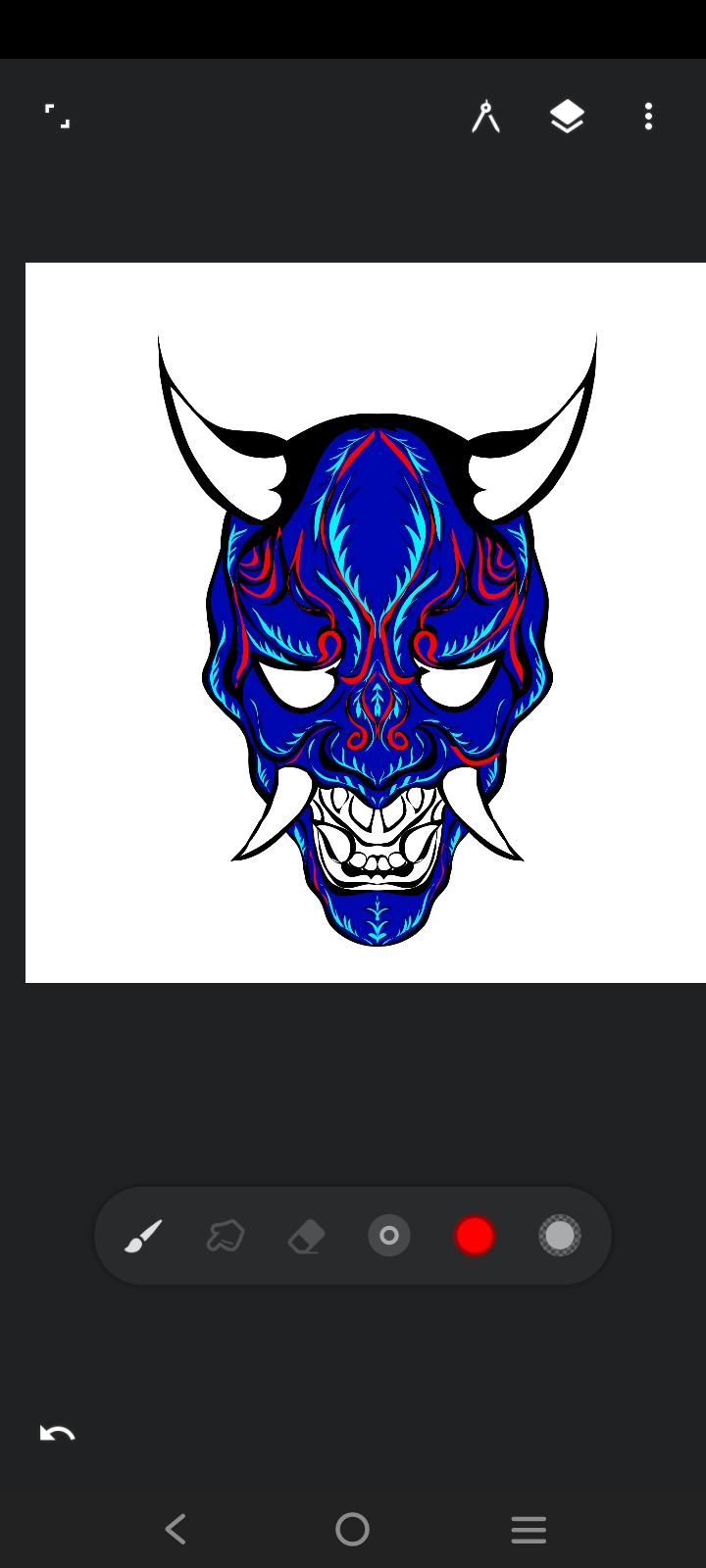Open the red color picker swatch
This screenshot has width=706, height=1568.
click(475, 1236)
